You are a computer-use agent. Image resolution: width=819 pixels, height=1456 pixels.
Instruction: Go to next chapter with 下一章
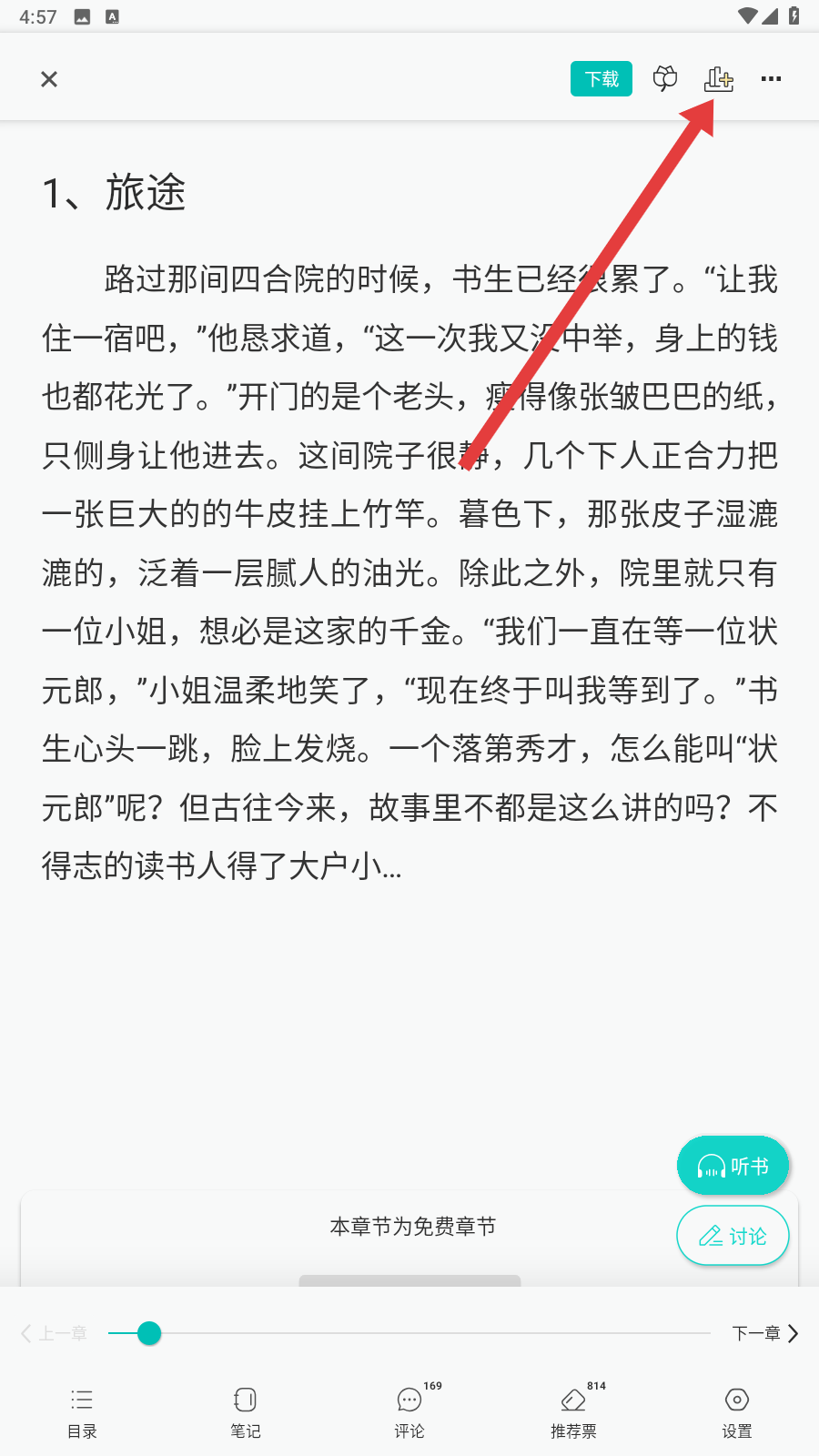764,1333
